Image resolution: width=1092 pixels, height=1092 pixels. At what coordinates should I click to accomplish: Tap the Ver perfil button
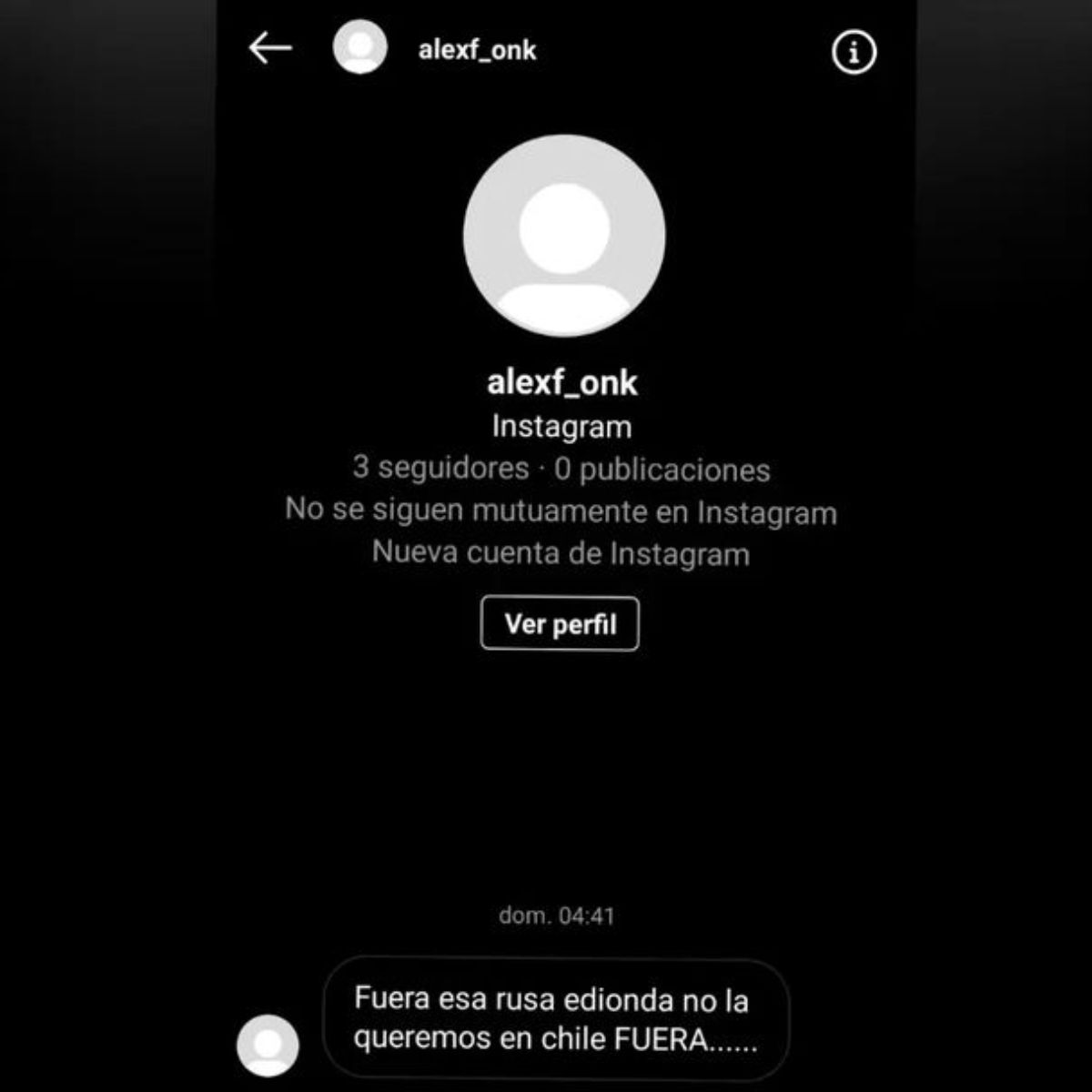coord(560,624)
